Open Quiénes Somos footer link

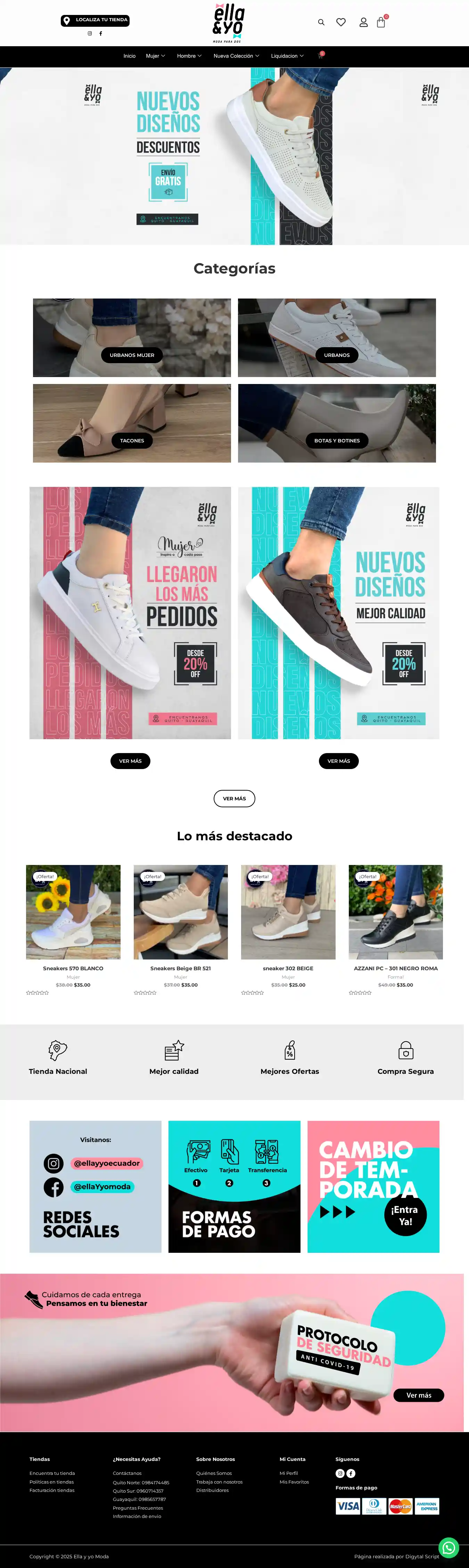coord(214,1473)
